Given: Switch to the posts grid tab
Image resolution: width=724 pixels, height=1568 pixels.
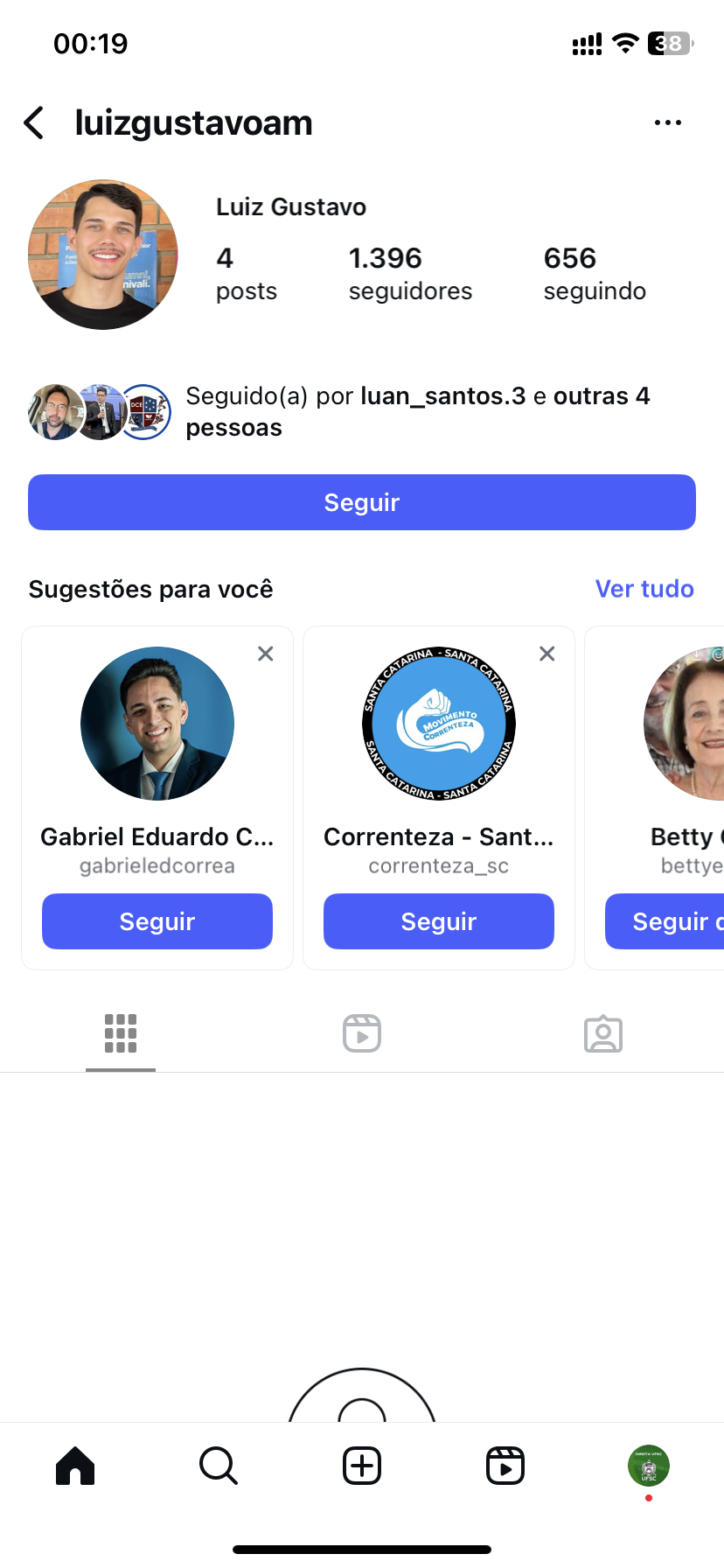Looking at the screenshot, I should pyautogui.click(x=121, y=1033).
